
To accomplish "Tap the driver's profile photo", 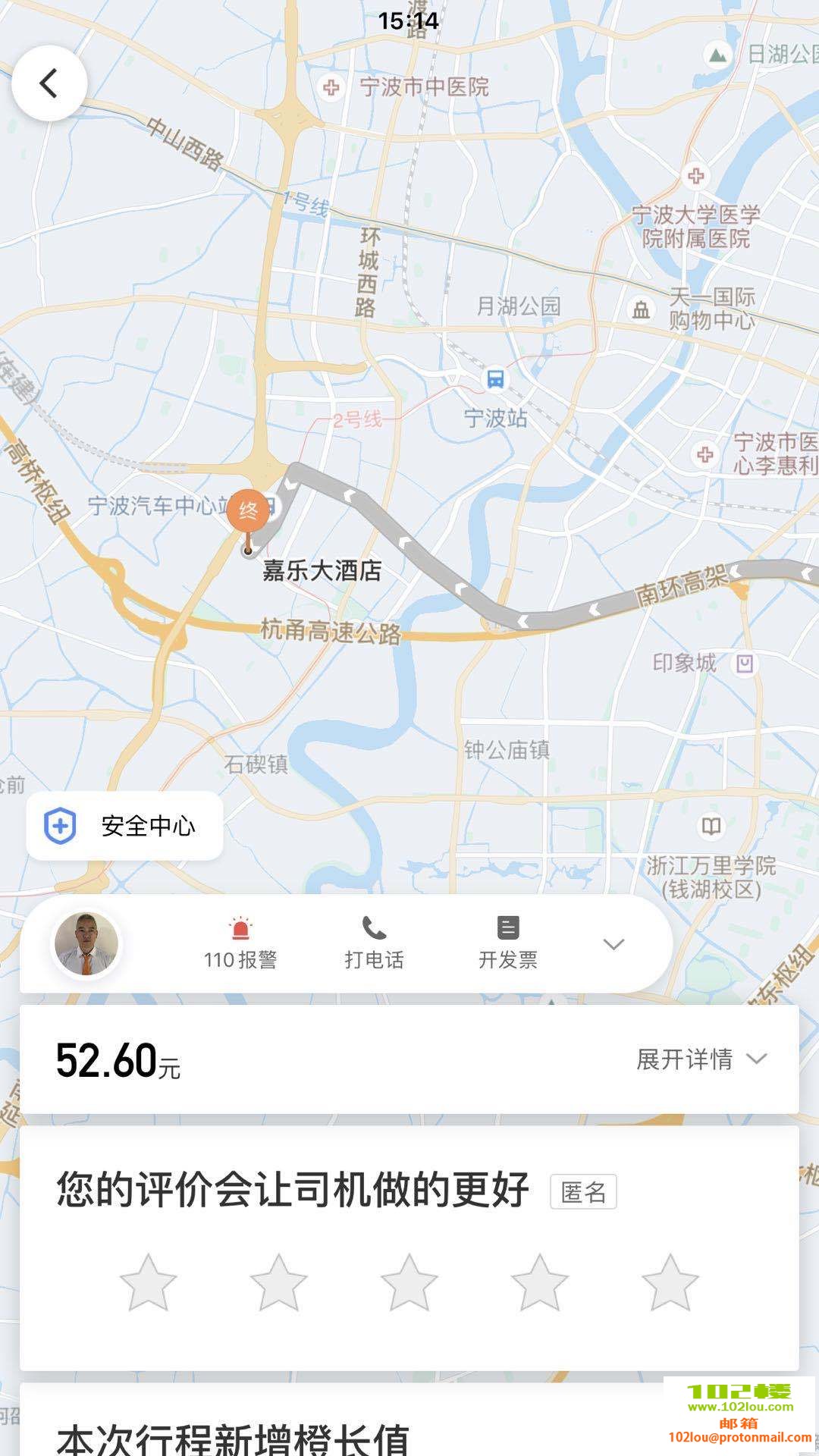I will click(86, 944).
